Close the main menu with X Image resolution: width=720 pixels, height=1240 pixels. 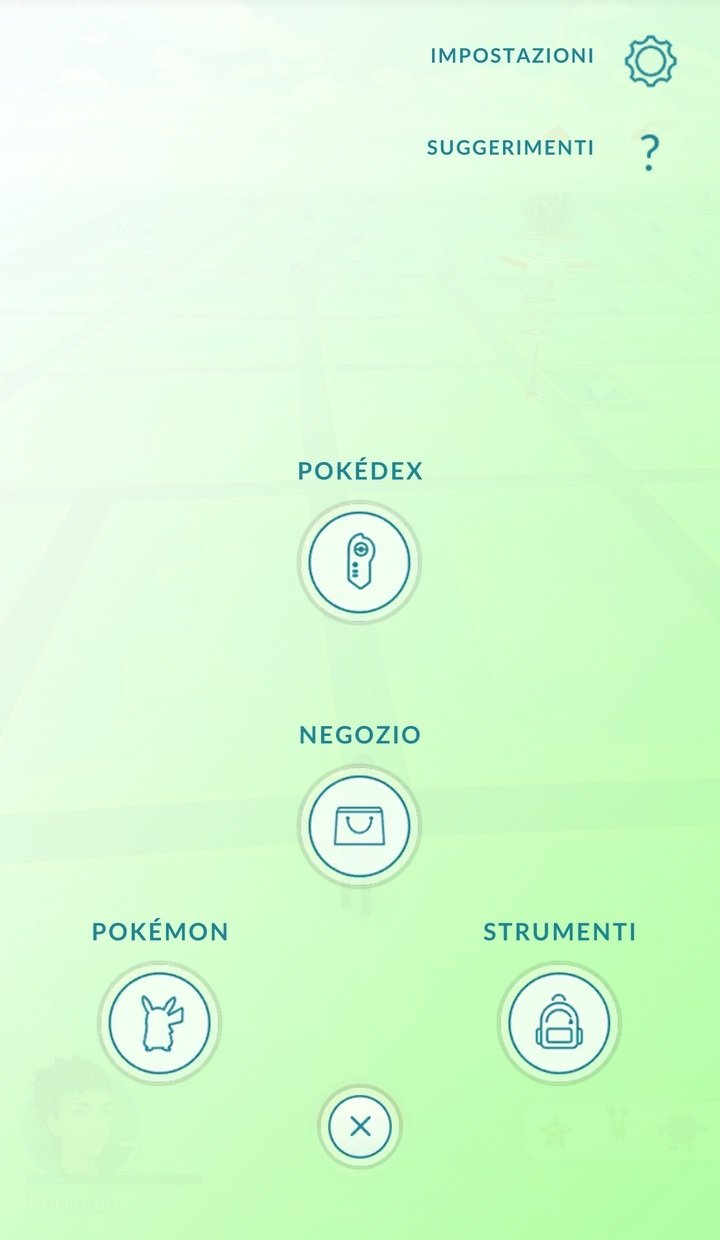(x=360, y=1127)
